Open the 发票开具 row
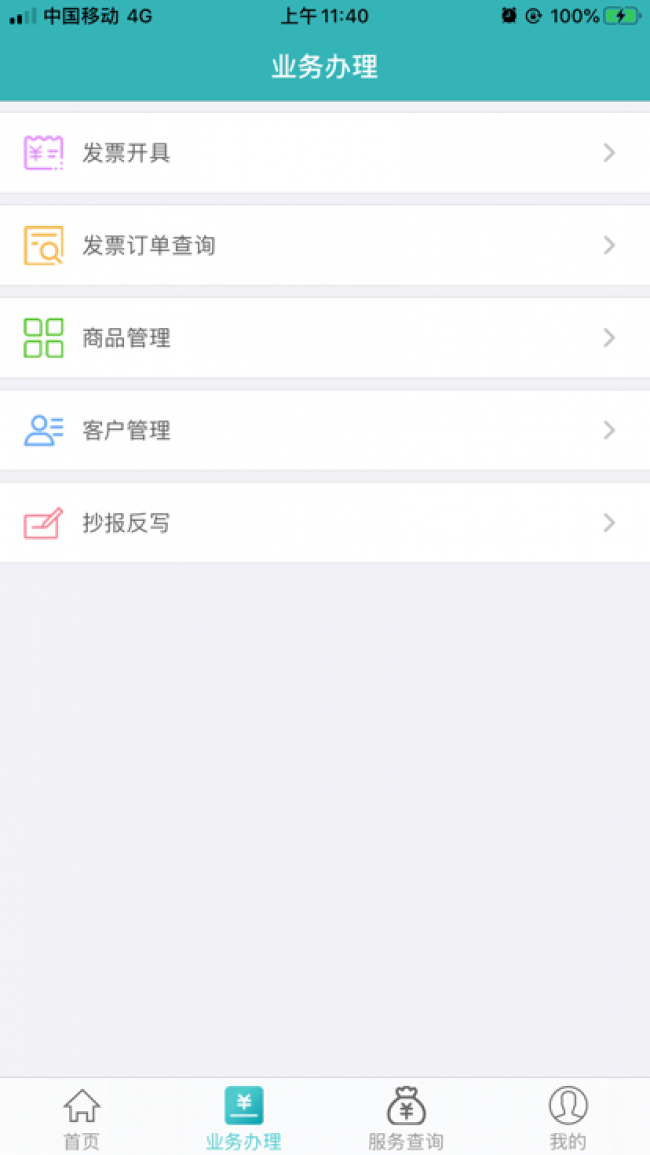The image size is (650, 1155). tap(325, 152)
